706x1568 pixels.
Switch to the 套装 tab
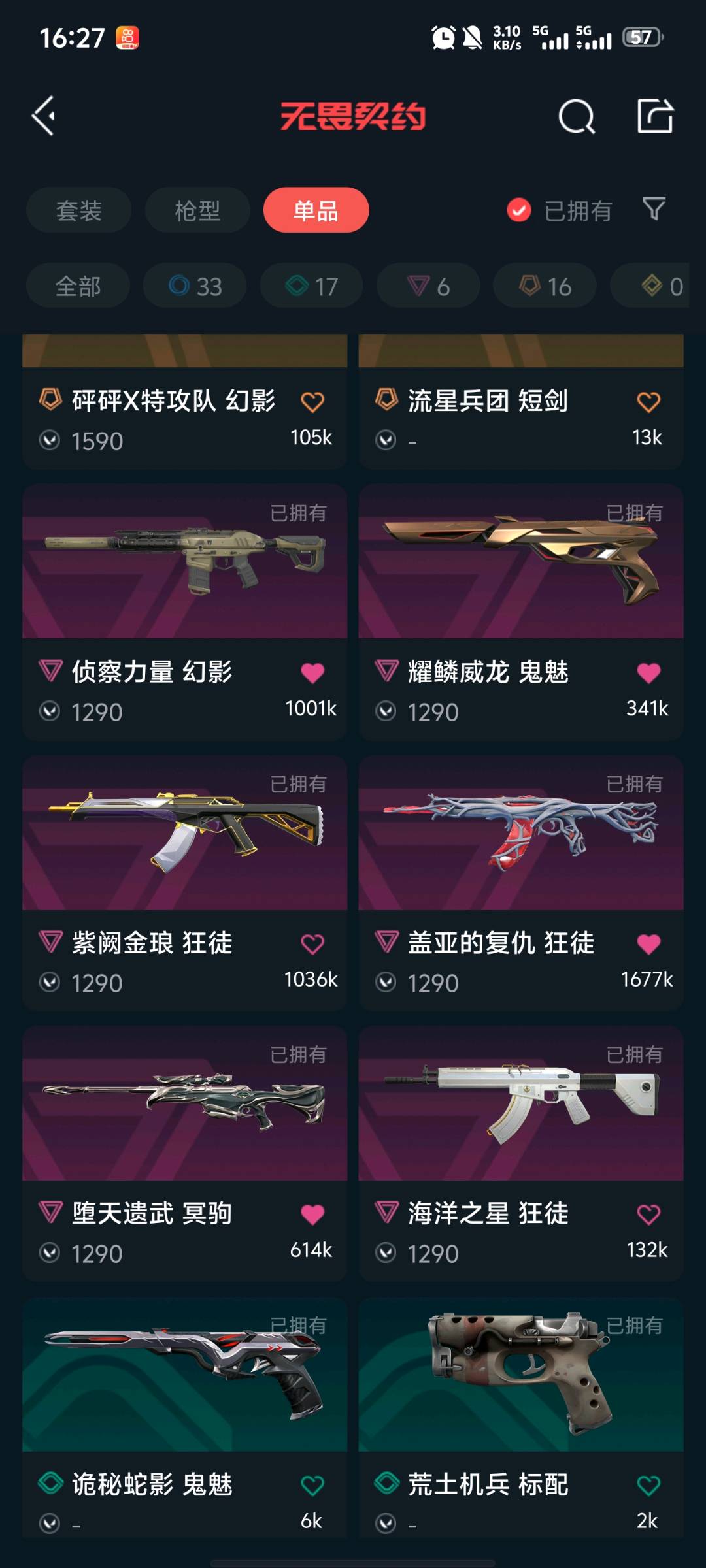[79, 210]
